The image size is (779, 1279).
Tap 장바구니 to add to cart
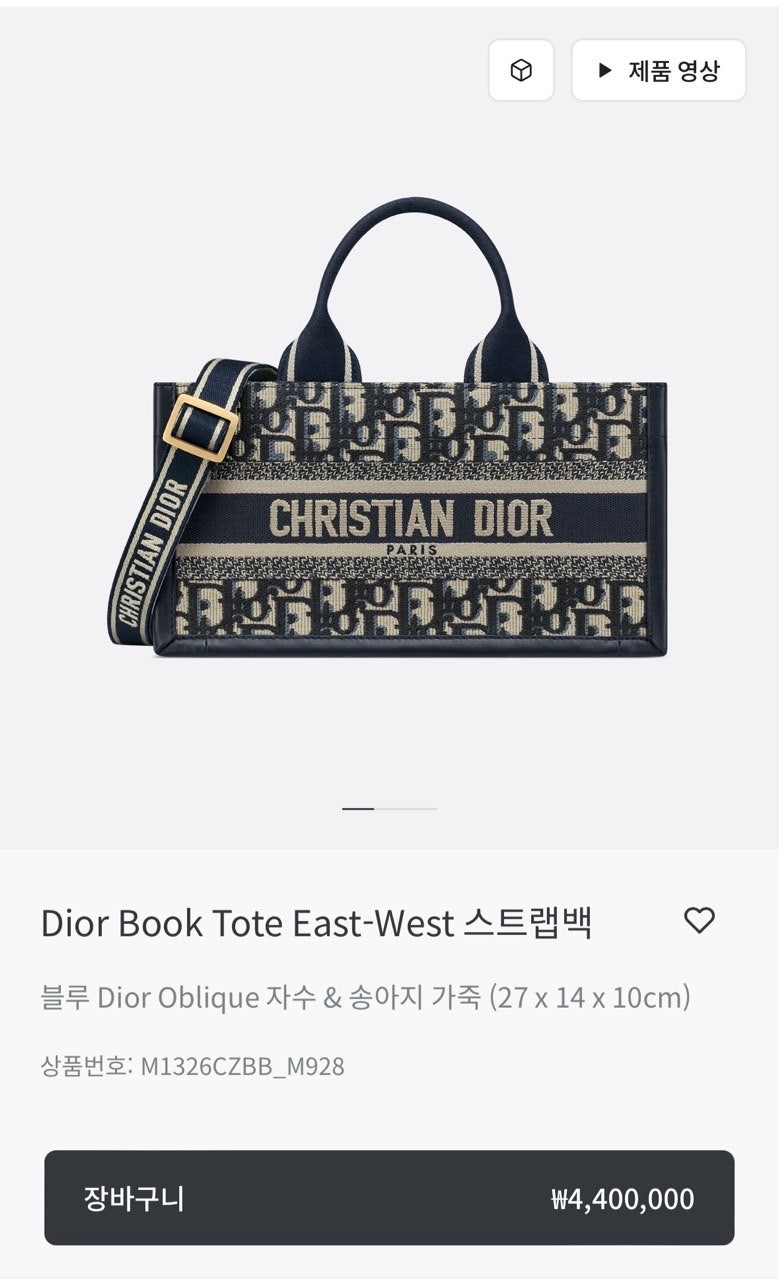point(389,1198)
